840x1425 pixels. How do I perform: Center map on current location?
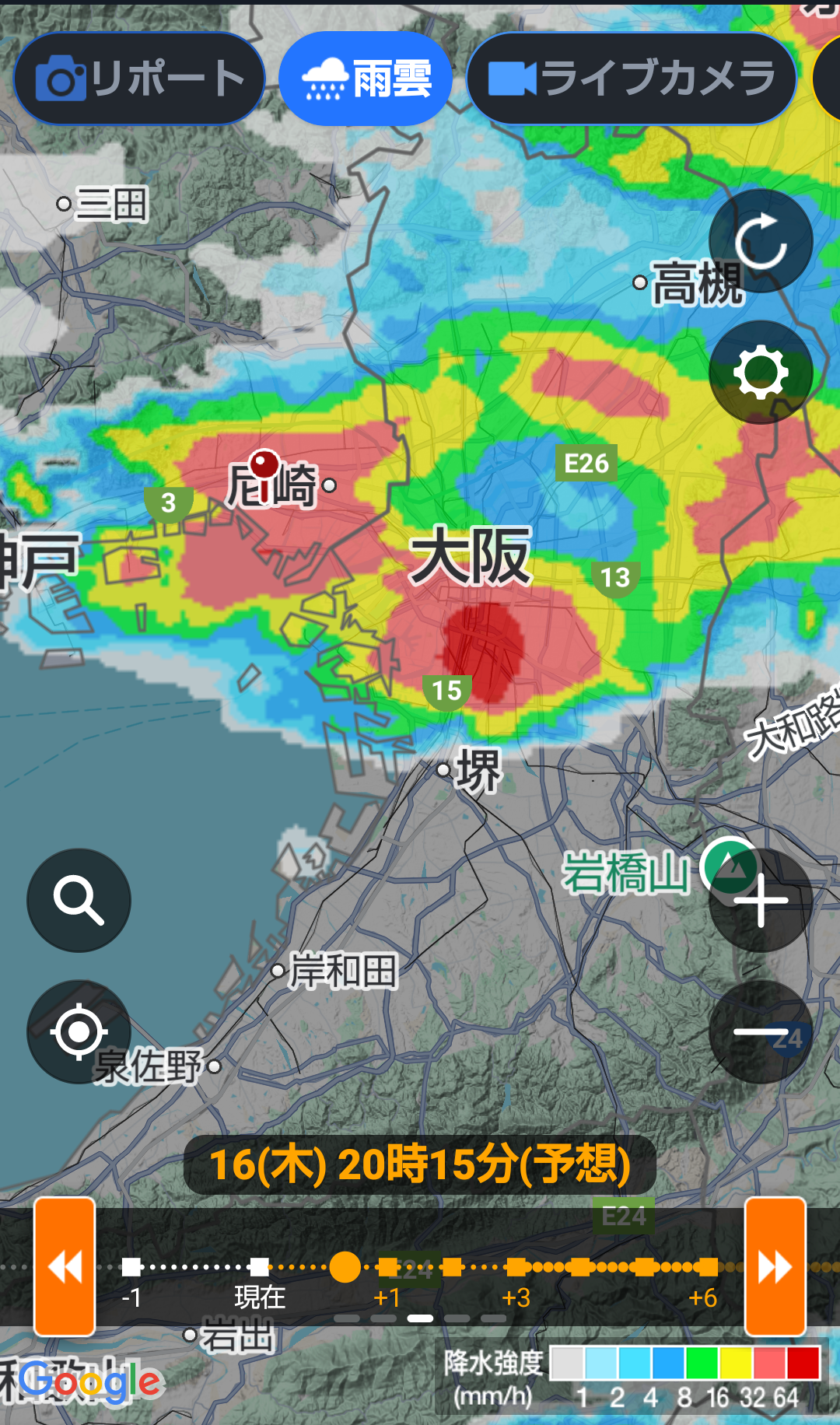[x=79, y=1031]
